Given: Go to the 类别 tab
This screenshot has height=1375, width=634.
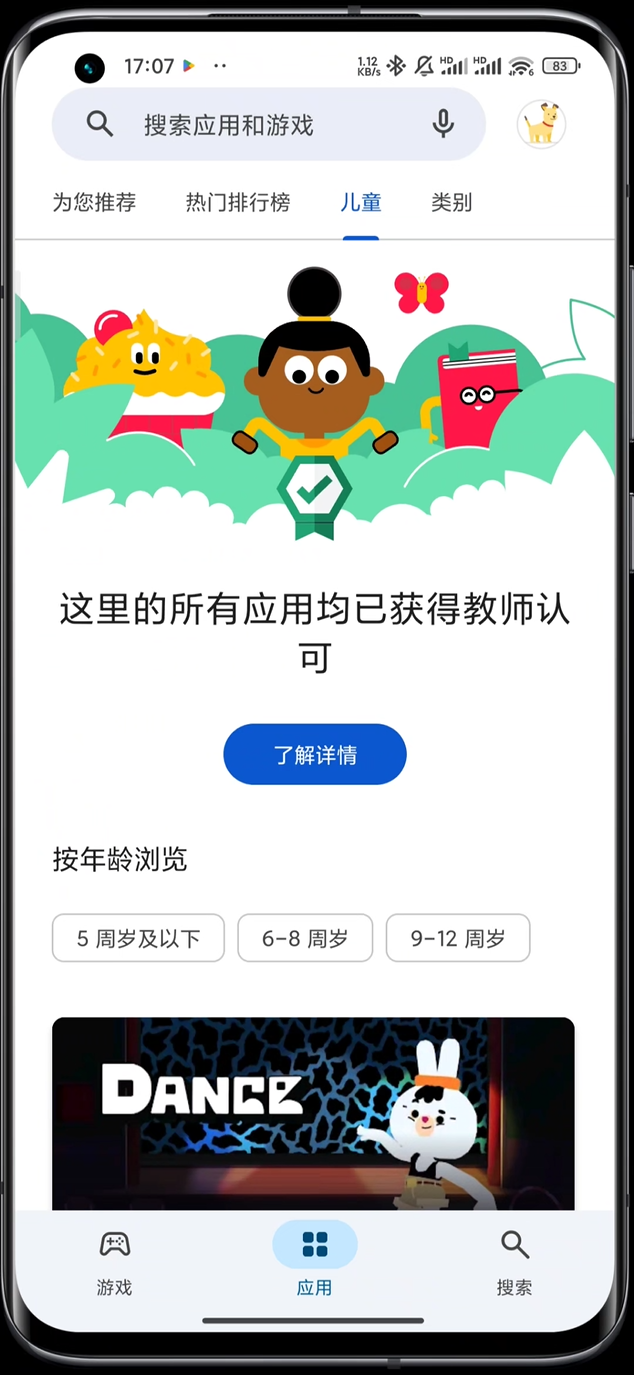Looking at the screenshot, I should click(451, 203).
